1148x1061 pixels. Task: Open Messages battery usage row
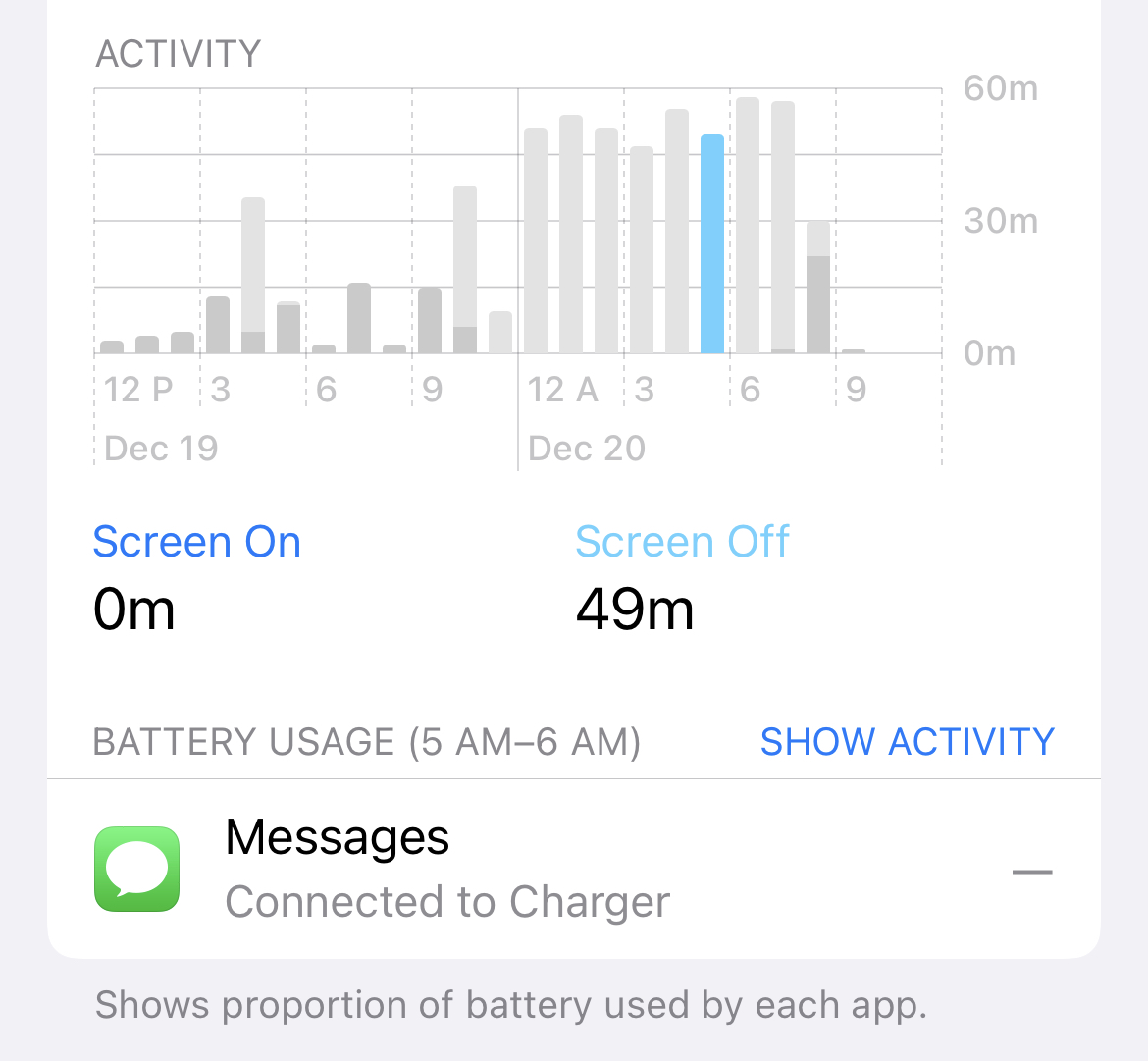point(573,870)
